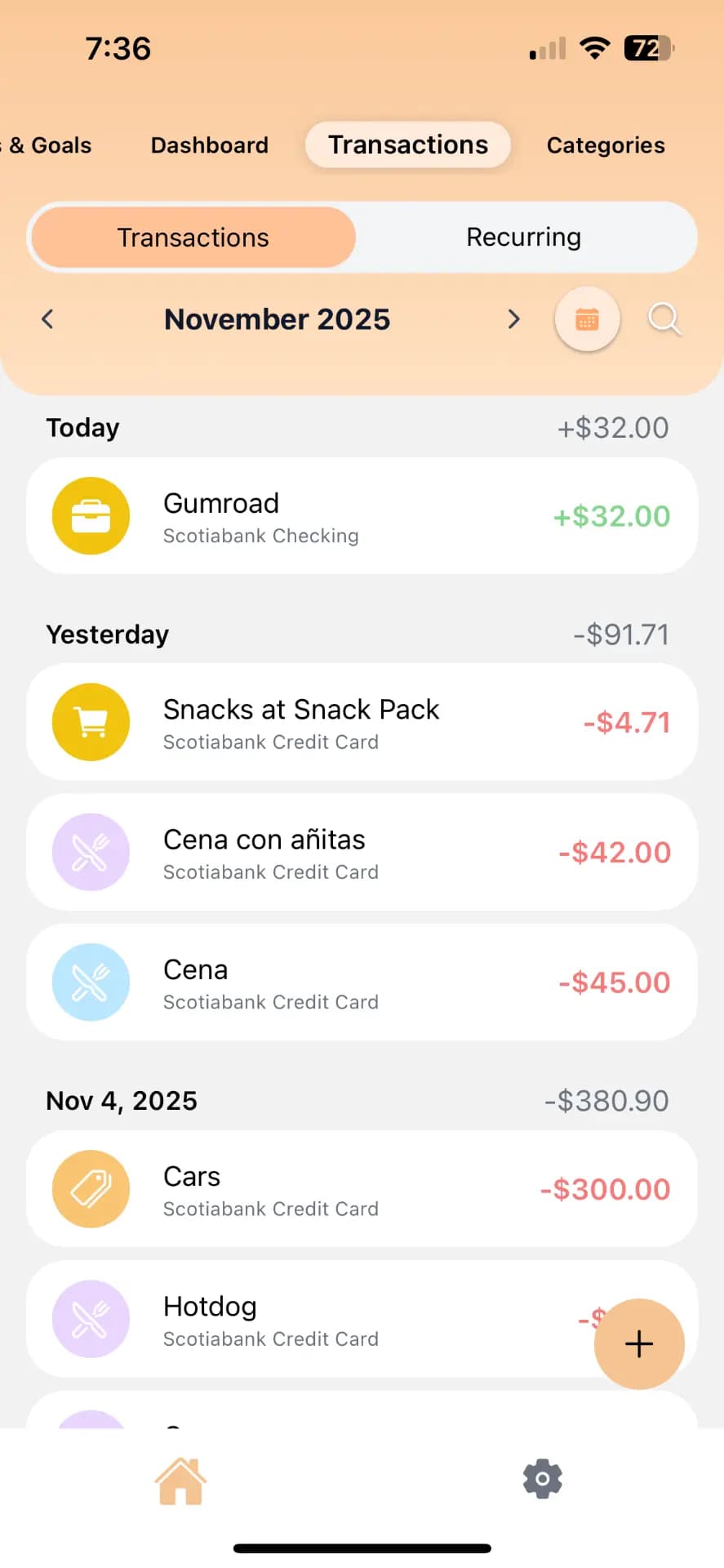This screenshot has width=724, height=1568.
Task: Select the Transactions toggle segment
Action: [192, 237]
